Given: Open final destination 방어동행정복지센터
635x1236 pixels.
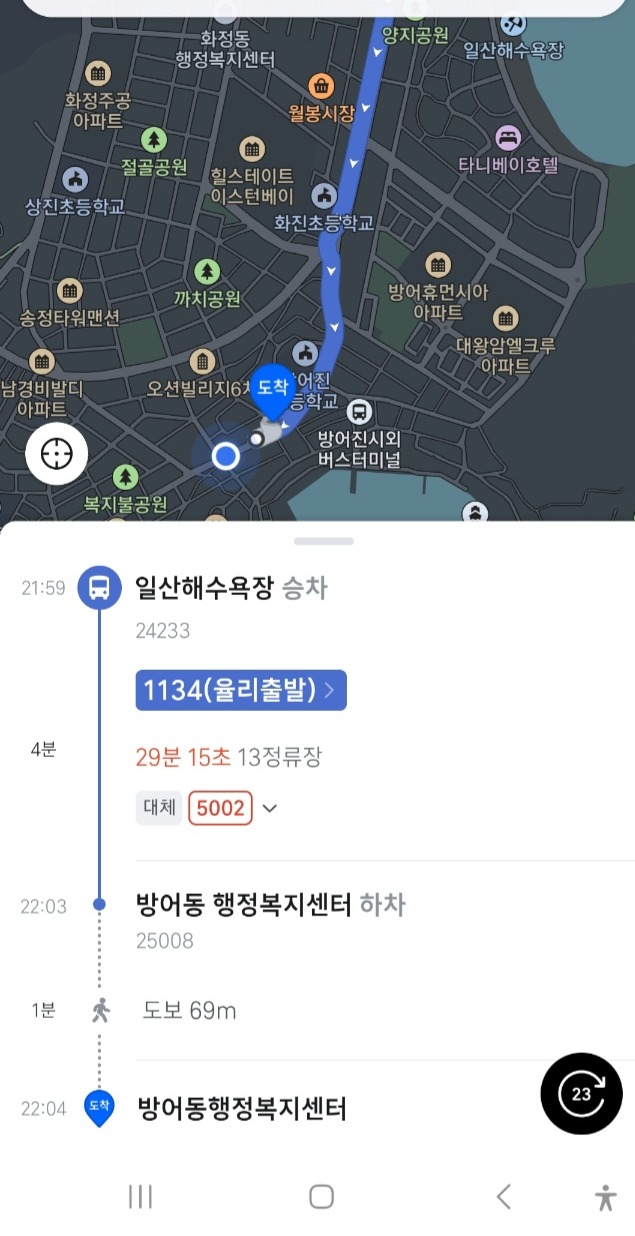Looking at the screenshot, I should 241,1109.
